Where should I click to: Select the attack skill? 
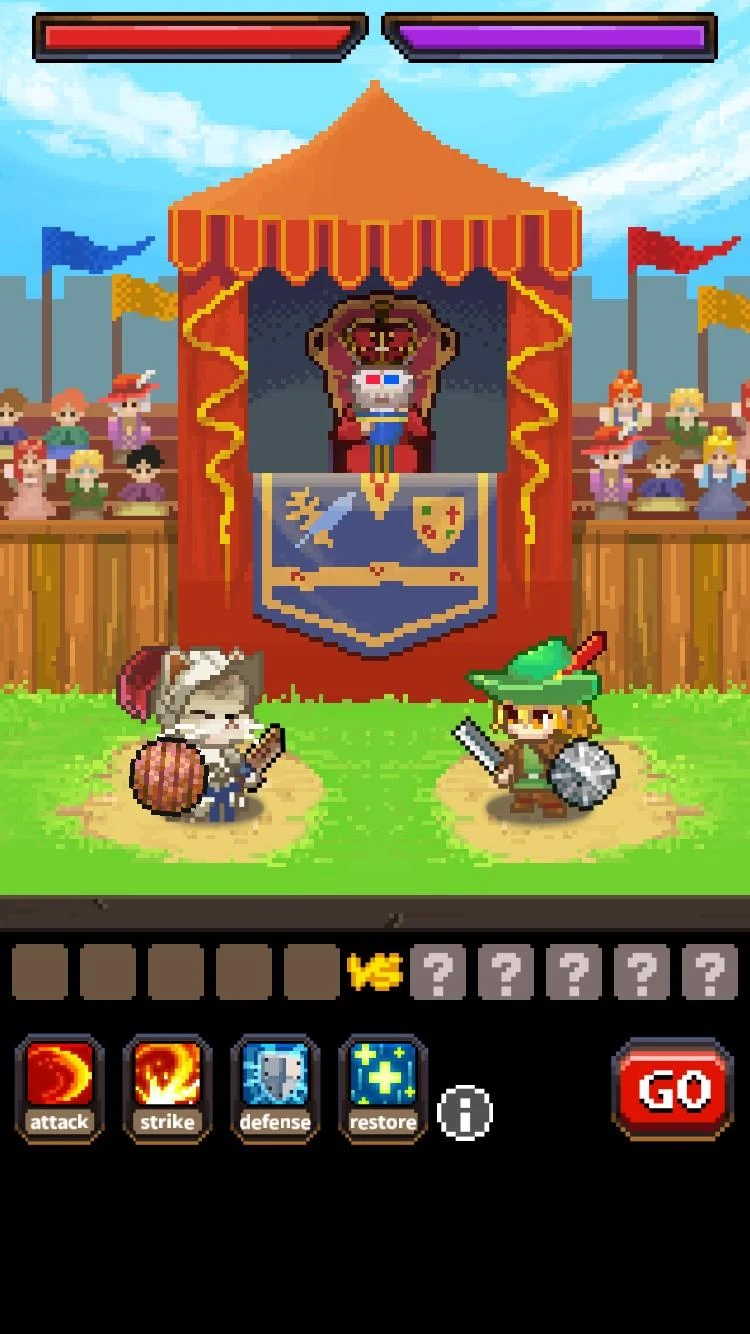(x=59, y=1088)
